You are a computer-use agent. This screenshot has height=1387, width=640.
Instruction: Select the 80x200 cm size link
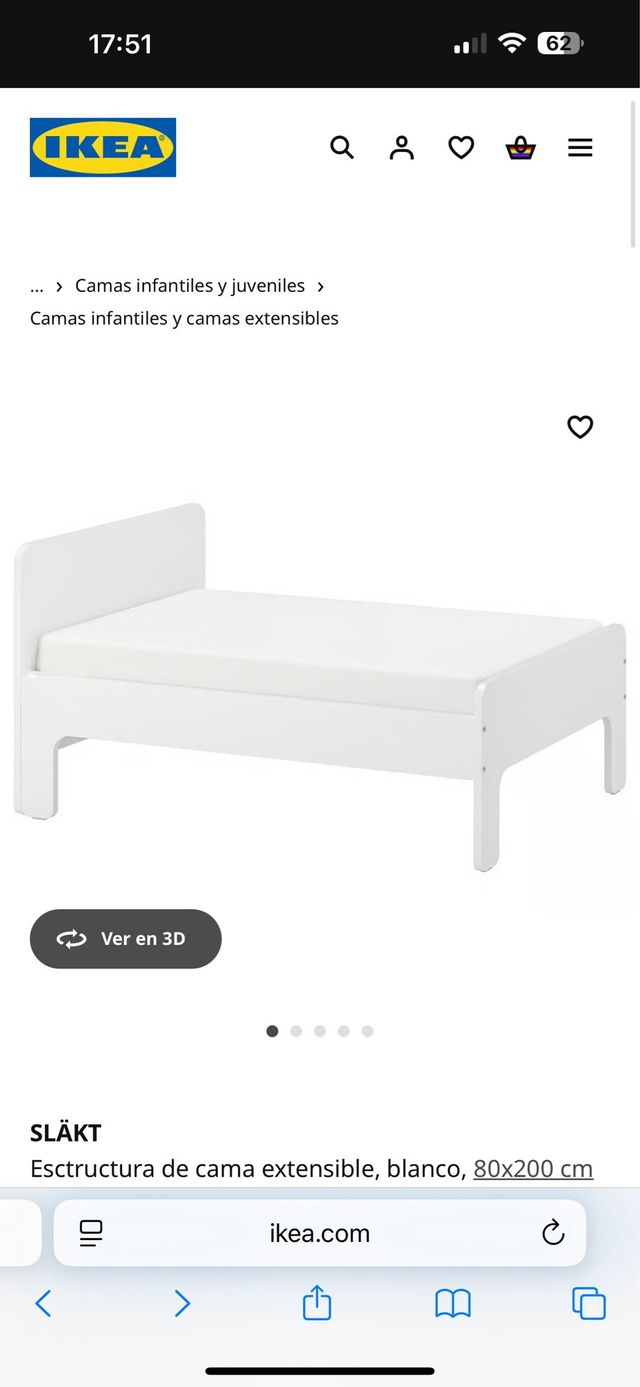(x=533, y=1168)
